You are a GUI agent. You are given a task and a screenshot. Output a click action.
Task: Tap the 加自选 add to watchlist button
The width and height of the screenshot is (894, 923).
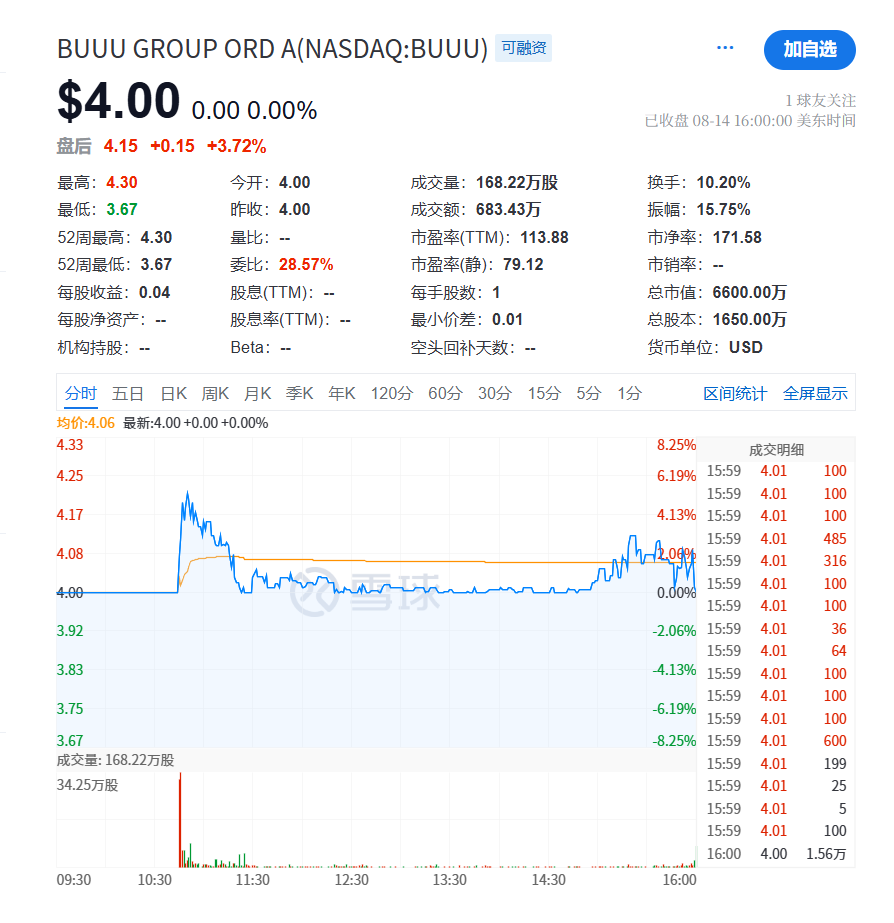pos(809,49)
